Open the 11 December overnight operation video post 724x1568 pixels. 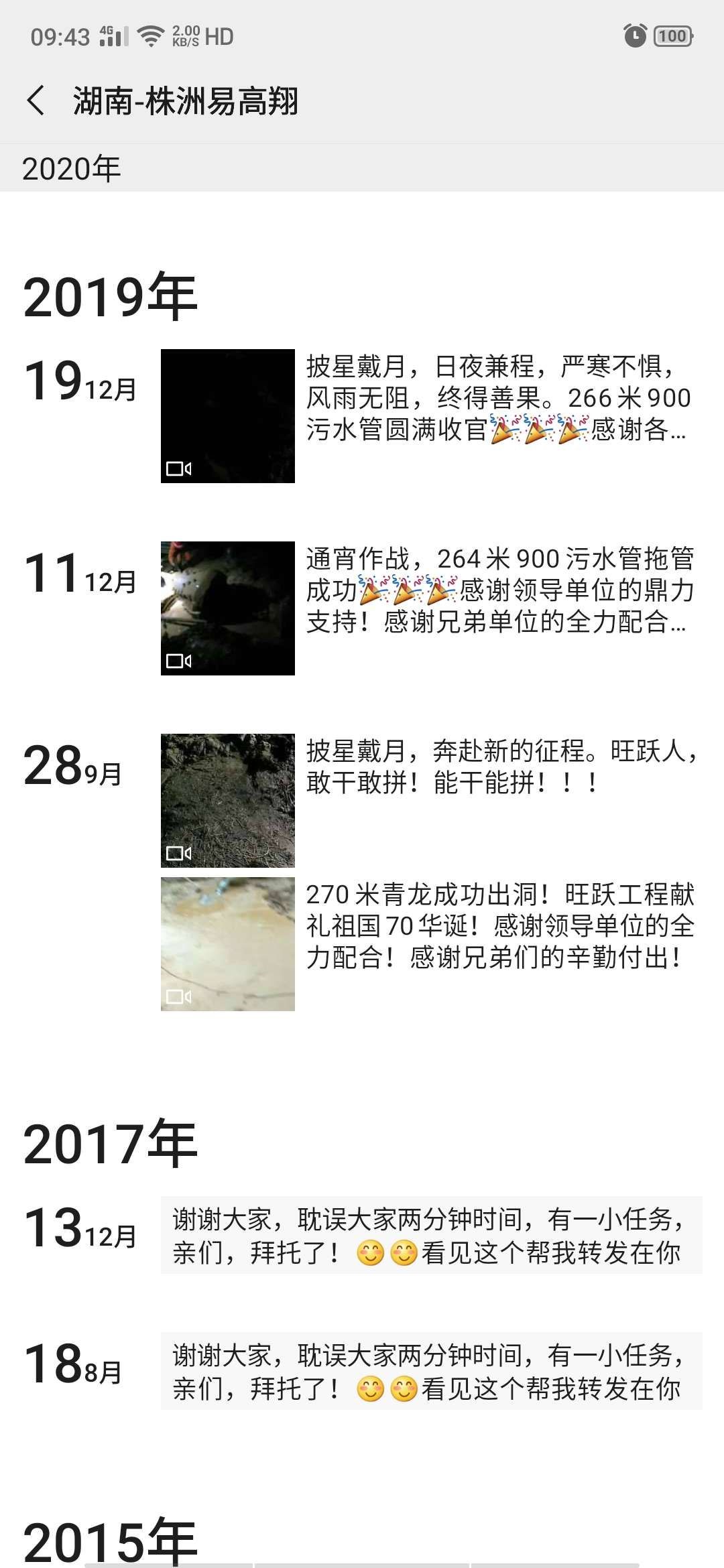(429, 608)
